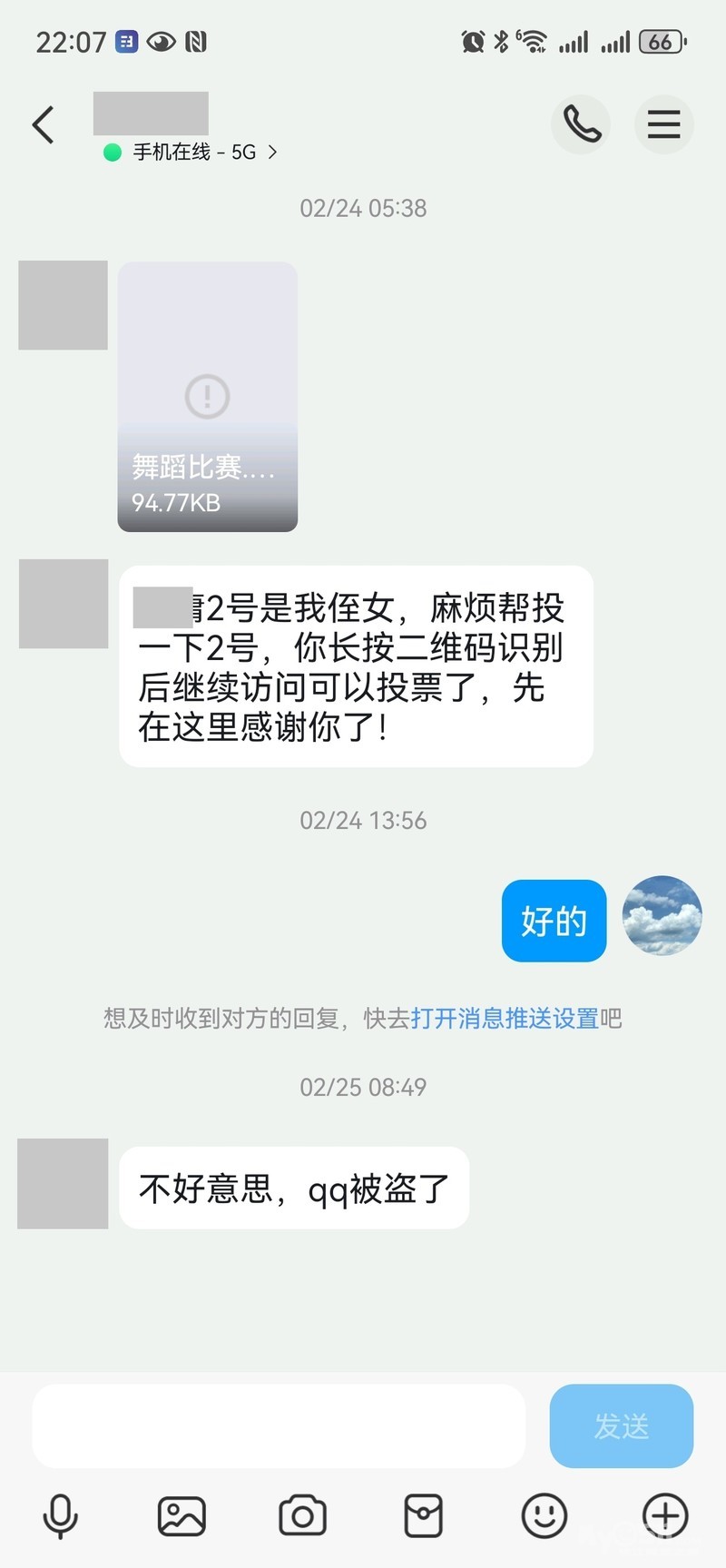Image resolution: width=726 pixels, height=1568 pixels.
Task: Open the emoji panel
Action: (544, 1516)
